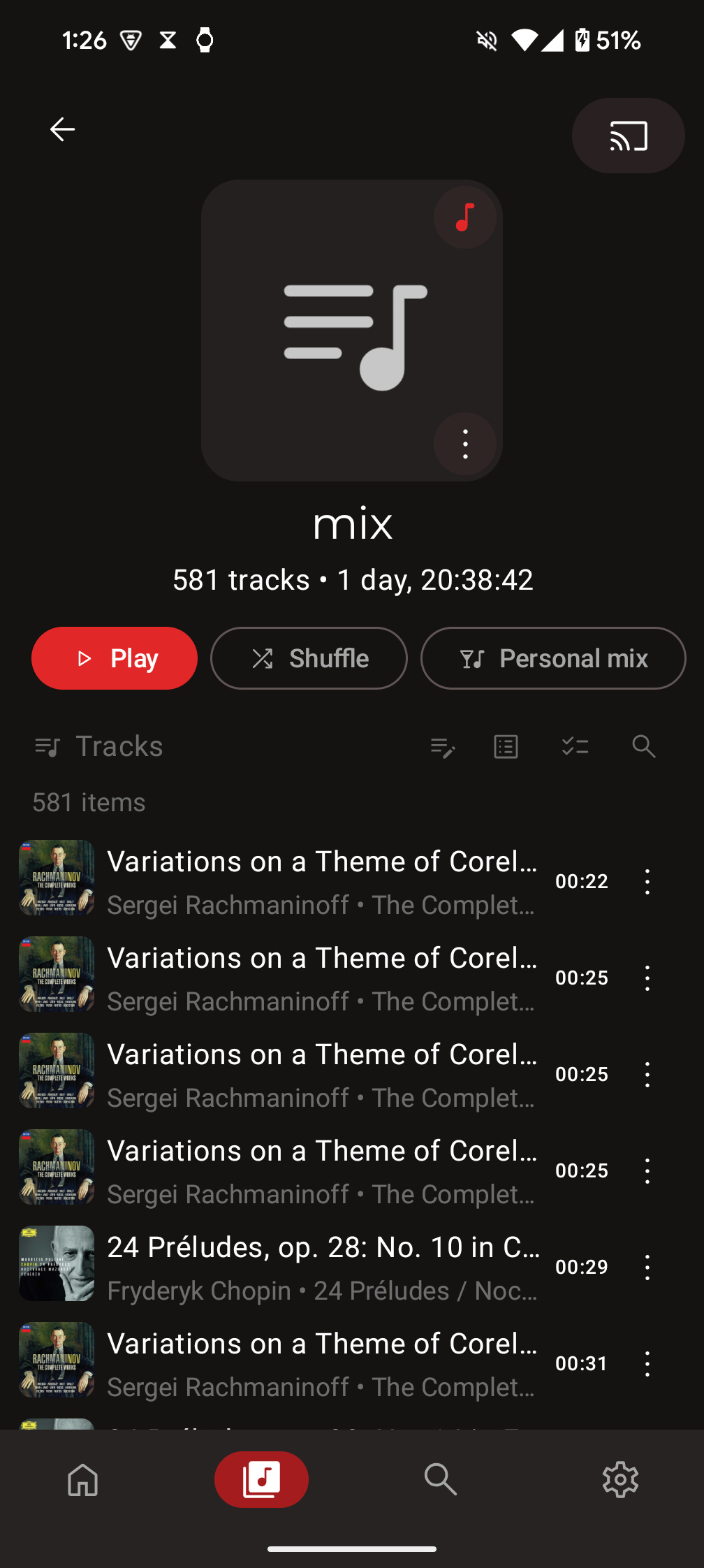The height and width of the screenshot is (1568, 704).
Task: Open options for the 00:22 track
Action: click(x=647, y=882)
